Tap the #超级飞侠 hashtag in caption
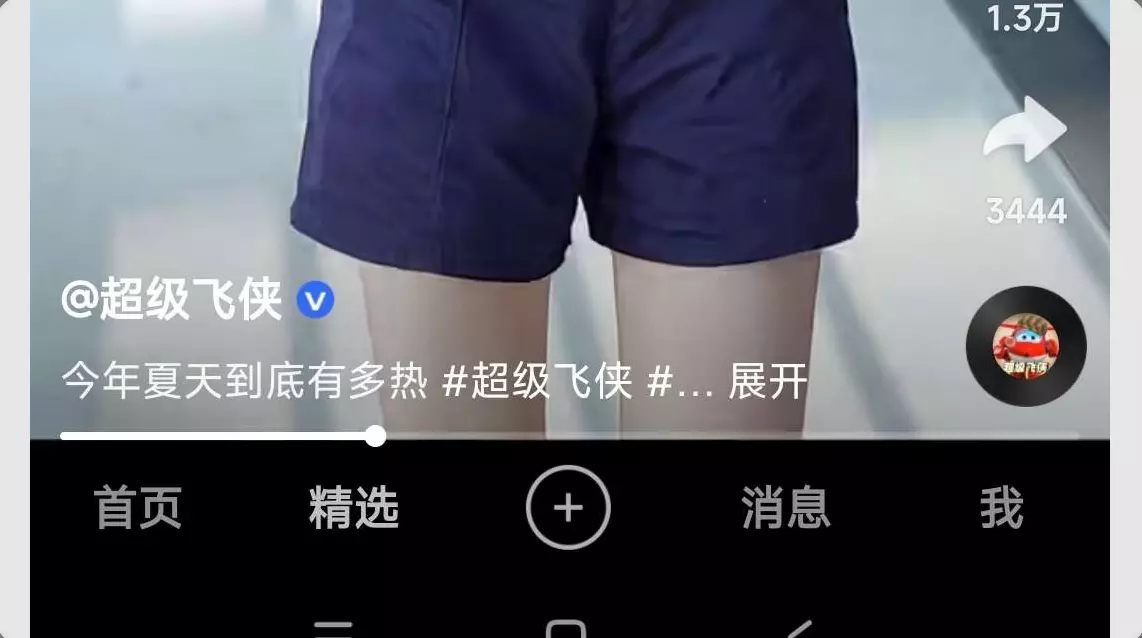Viewport: 1142px width, 638px height. point(537,381)
